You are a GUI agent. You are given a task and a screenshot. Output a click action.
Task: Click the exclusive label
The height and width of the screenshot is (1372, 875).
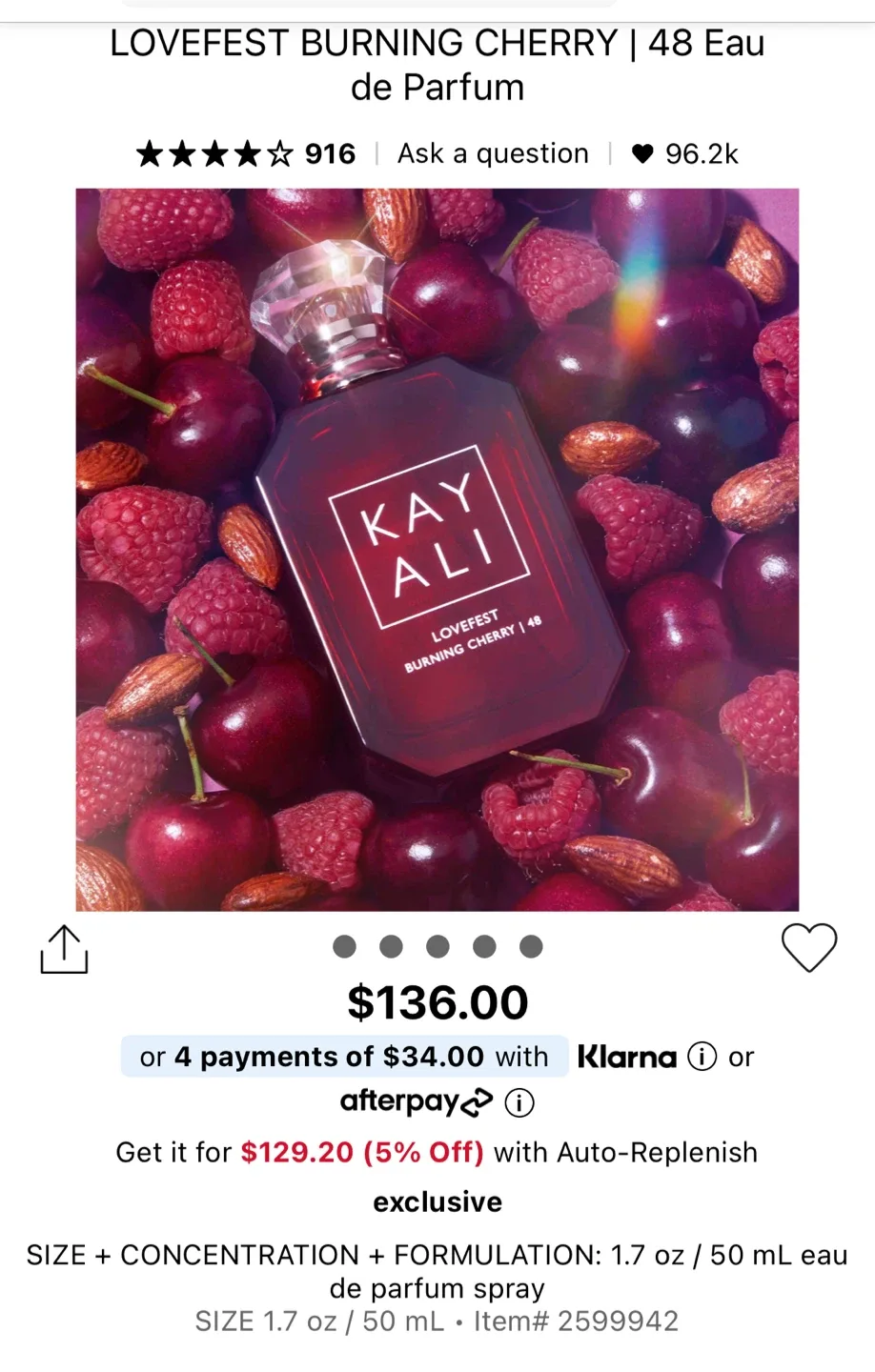(437, 1201)
